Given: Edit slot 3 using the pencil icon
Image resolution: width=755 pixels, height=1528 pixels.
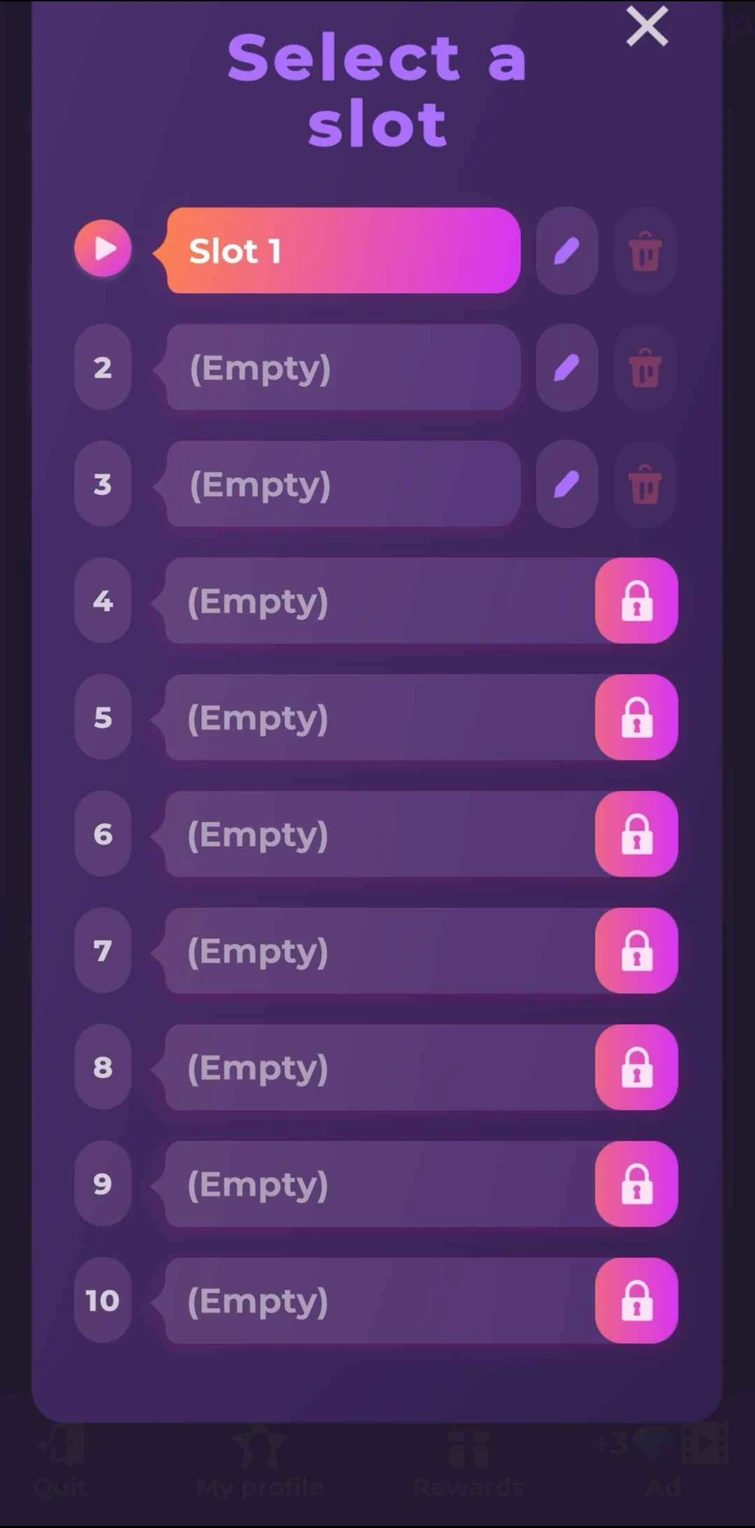Looking at the screenshot, I should click(x=567, y=485).
